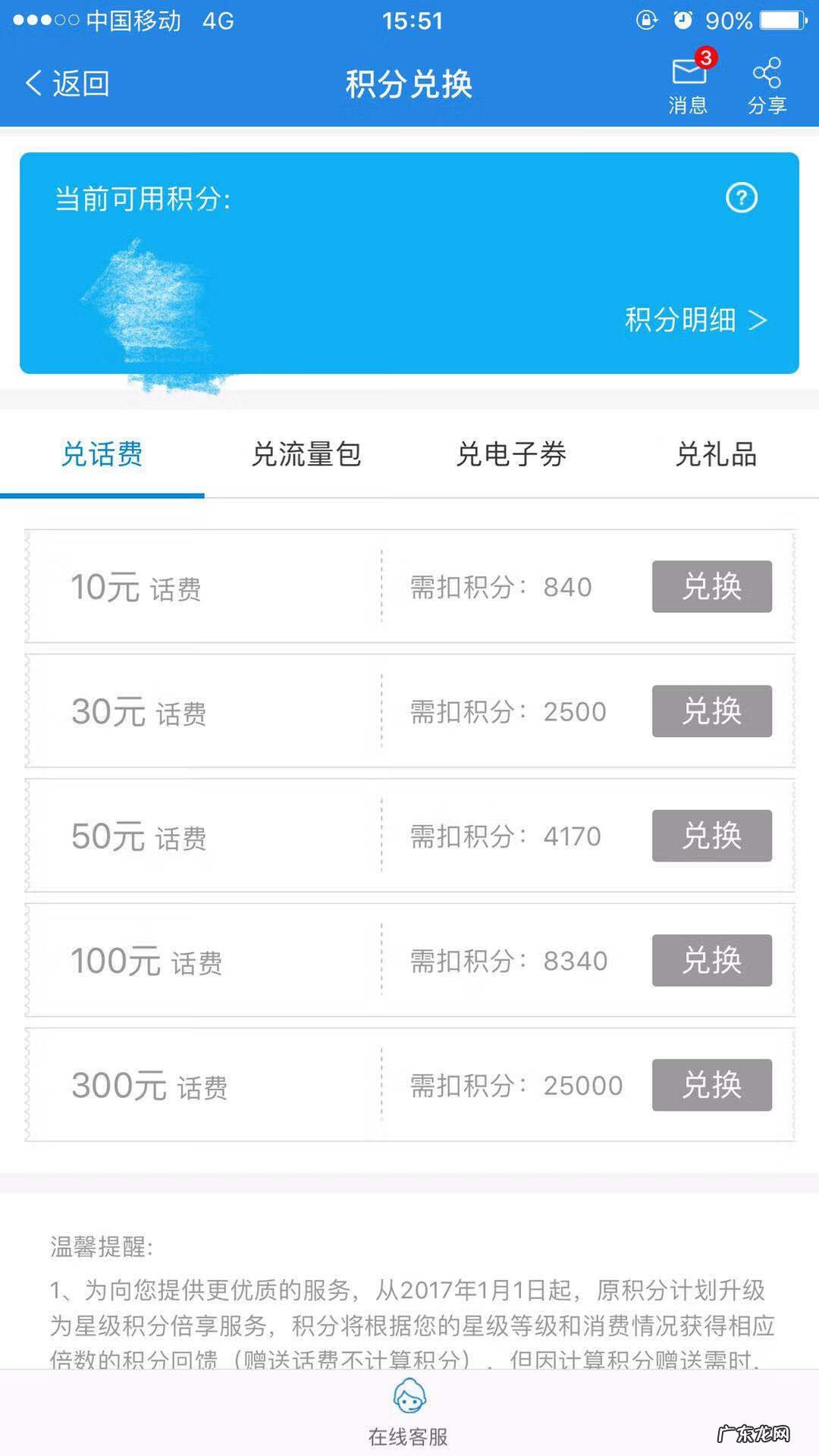Image resolution: width=819 pixels, height=1456 pixels.
Task: Tap the blue points balance card
Action: coord(409,262)
